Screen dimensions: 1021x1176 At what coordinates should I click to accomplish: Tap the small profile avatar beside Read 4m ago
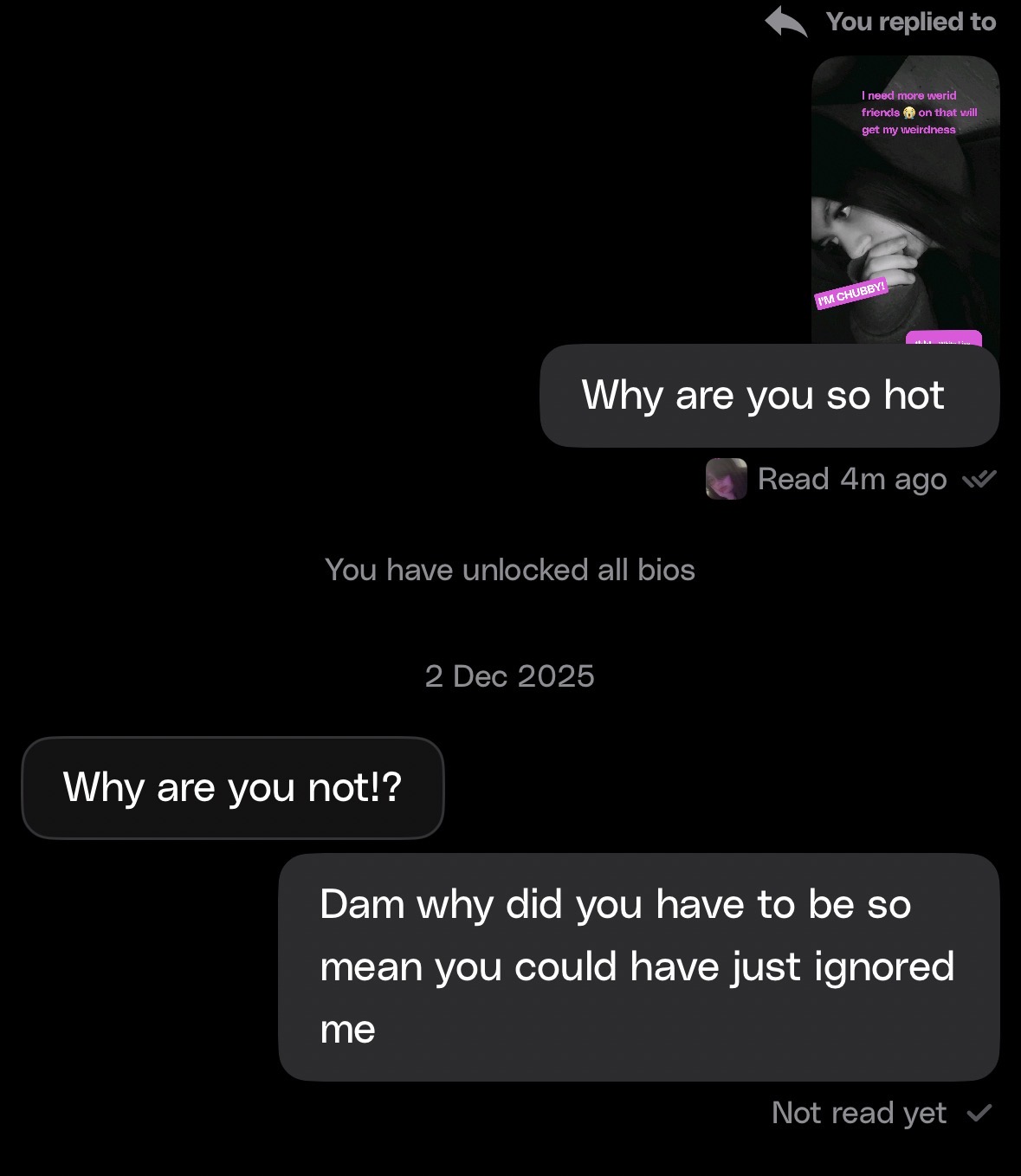tap(726, 479)
